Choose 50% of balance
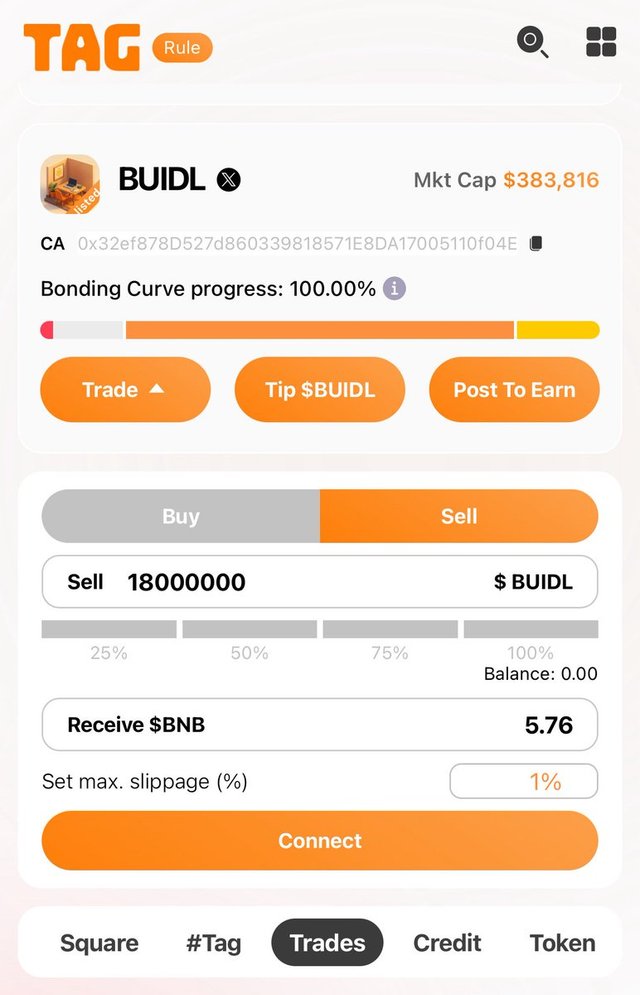Viewport: 640px width, 995px height. 249,629
